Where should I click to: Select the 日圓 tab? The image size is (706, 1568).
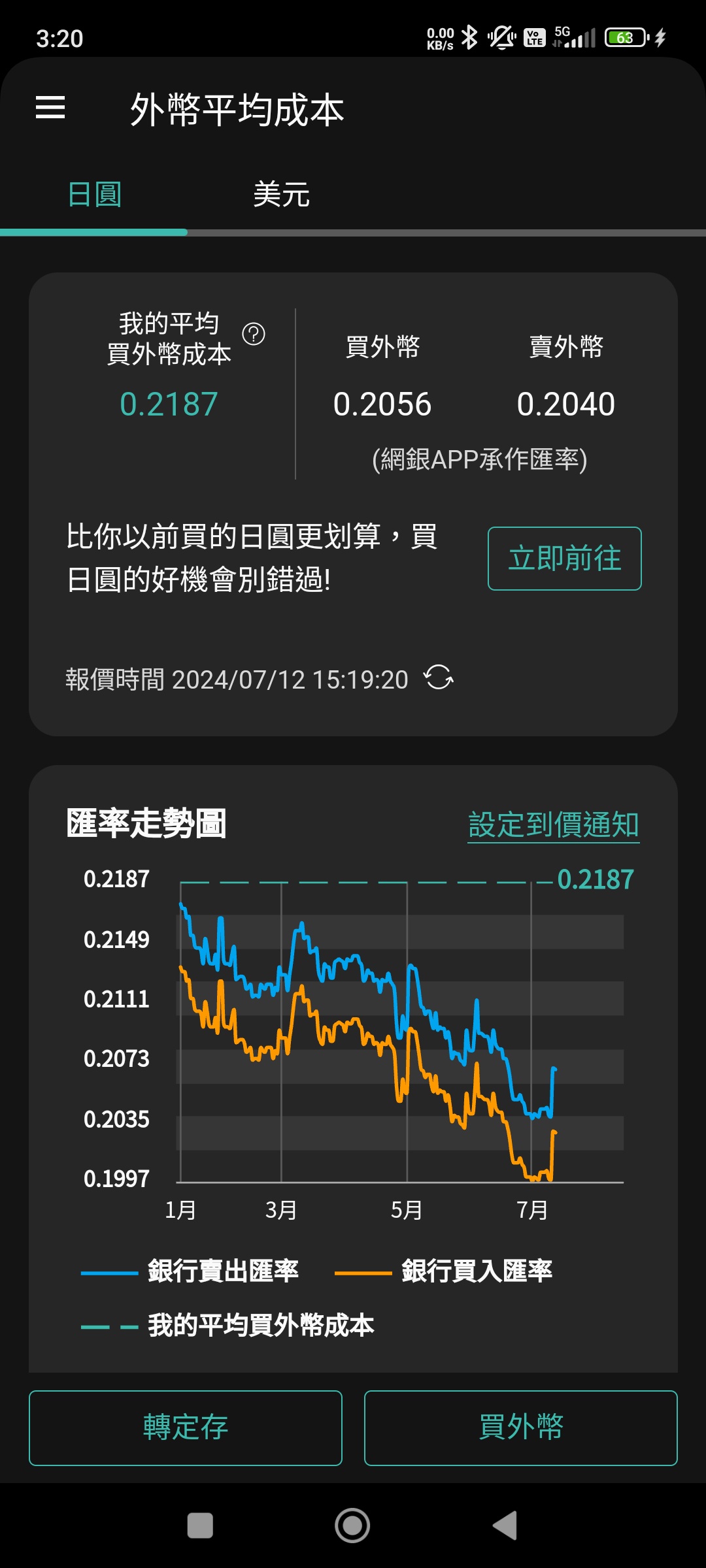click(94, 195)
